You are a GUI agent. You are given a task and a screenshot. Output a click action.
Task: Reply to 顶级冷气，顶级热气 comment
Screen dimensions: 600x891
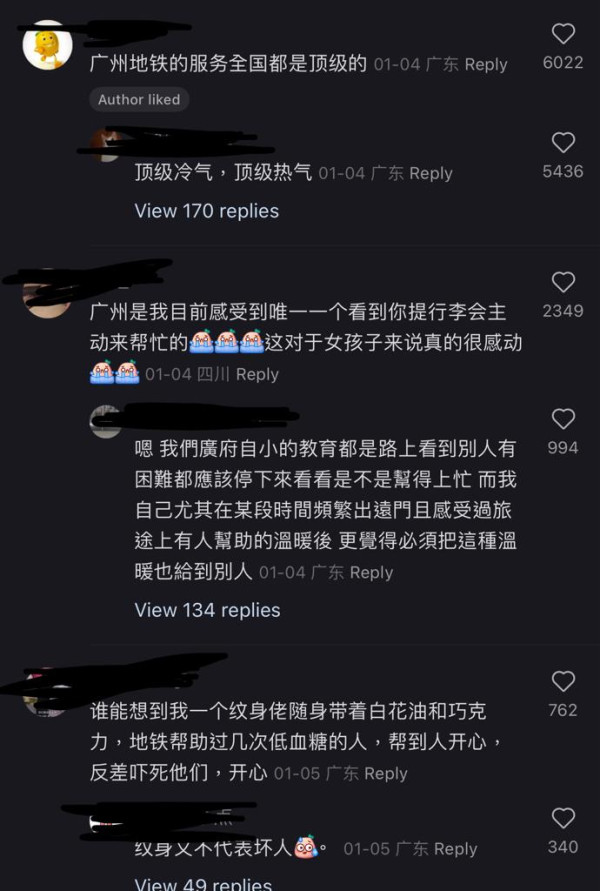click(431, 173)
